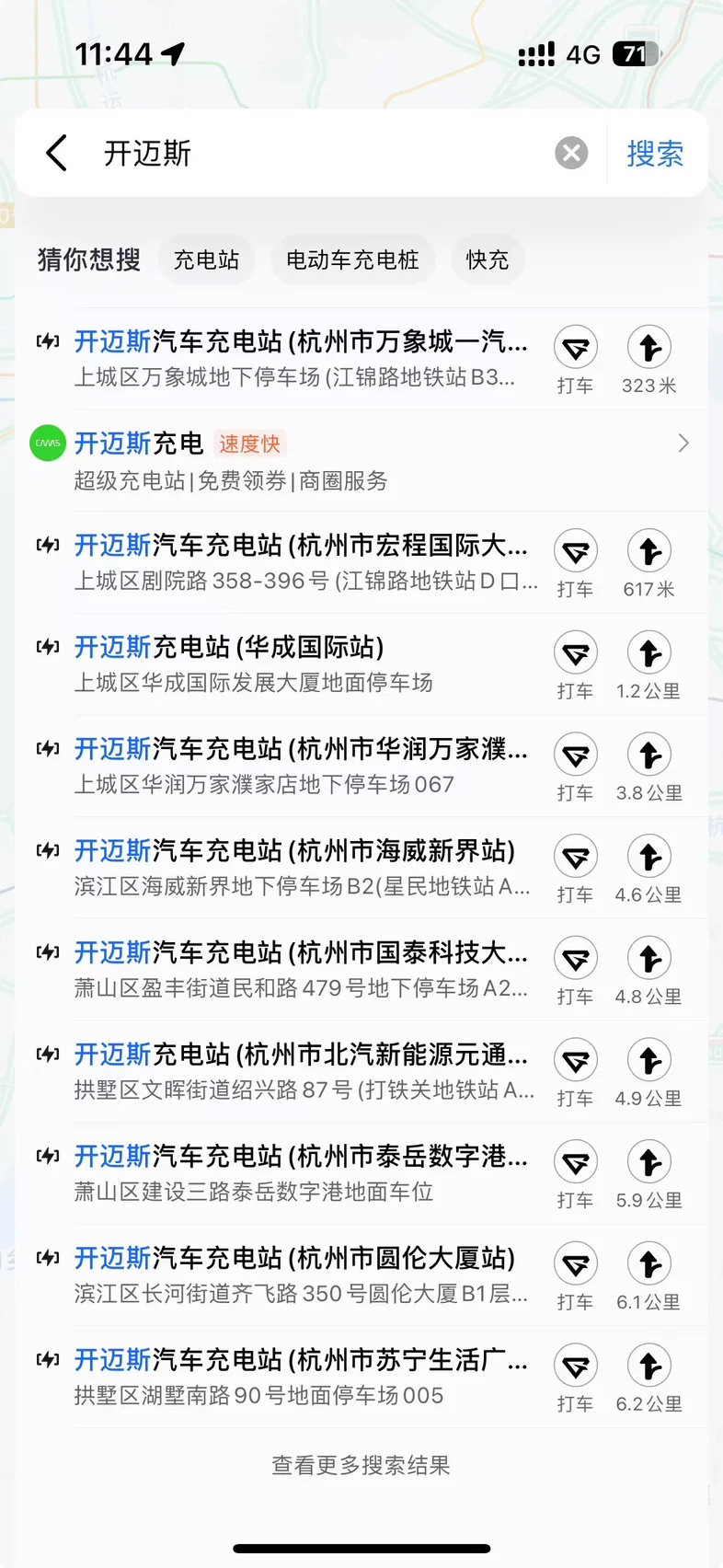
Task: View more results via 查看更多搜索结果
Action: click(361, 1465)
